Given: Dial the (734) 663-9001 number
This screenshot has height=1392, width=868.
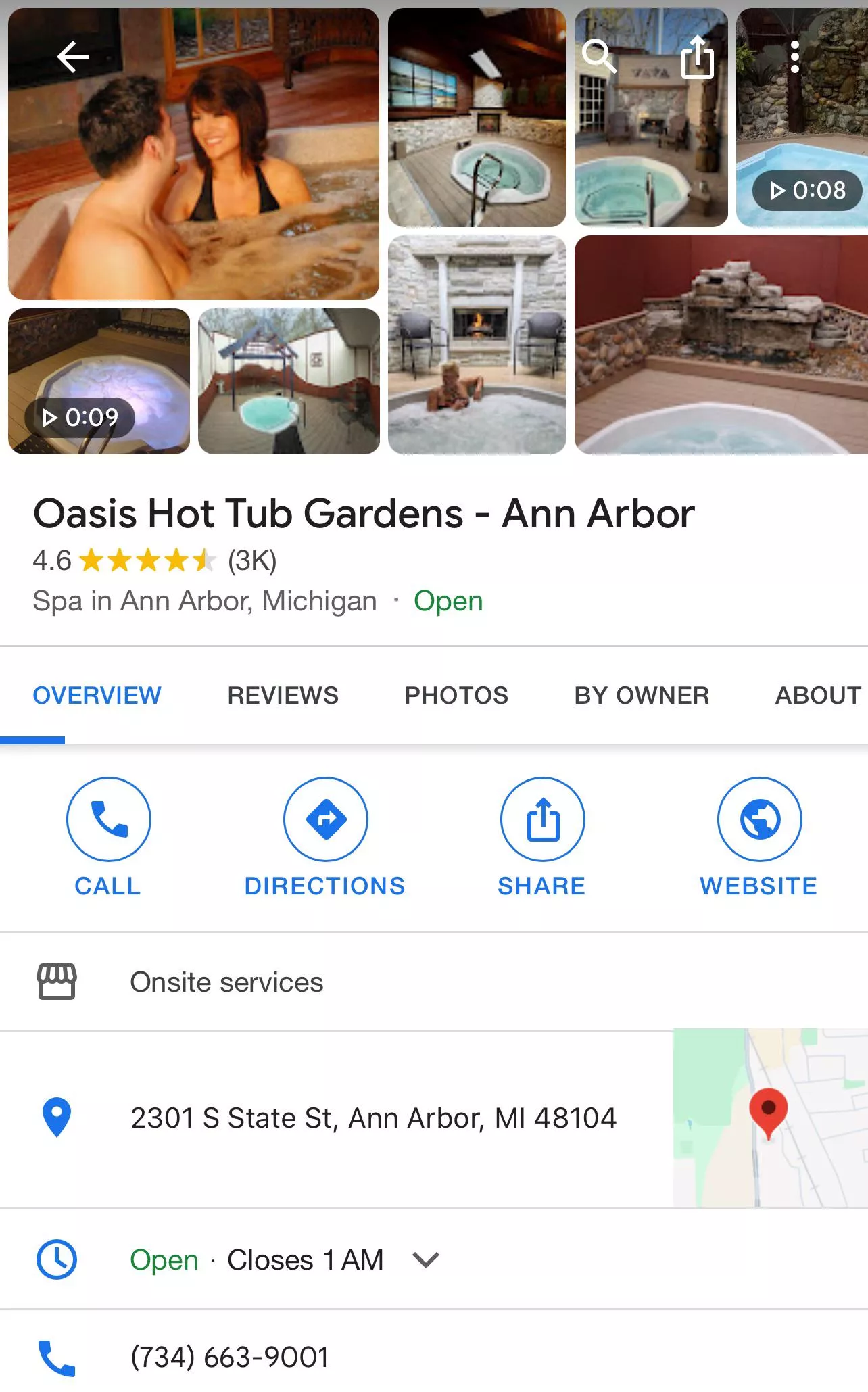Looking at the screenshot, I should (x=230, y=1357).
